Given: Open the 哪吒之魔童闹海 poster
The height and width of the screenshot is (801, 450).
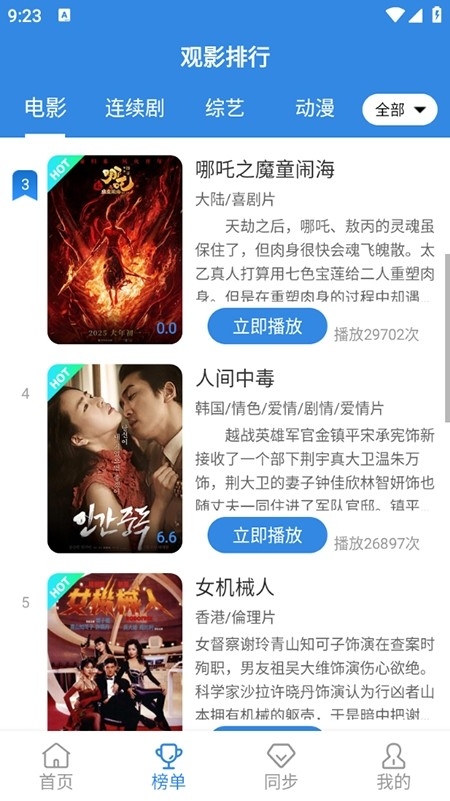Looking at the screenshot, I should [x=115, y=249].
